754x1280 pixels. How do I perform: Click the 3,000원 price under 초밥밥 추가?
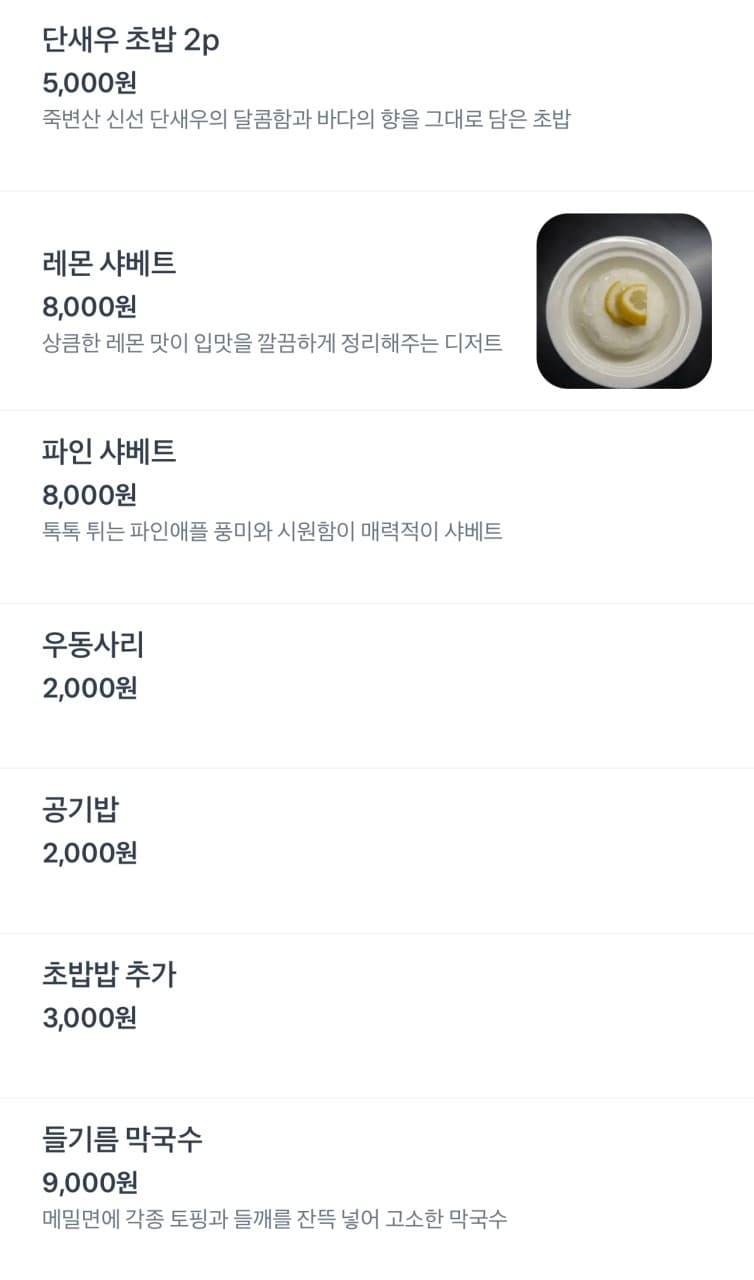point(90,1019)
